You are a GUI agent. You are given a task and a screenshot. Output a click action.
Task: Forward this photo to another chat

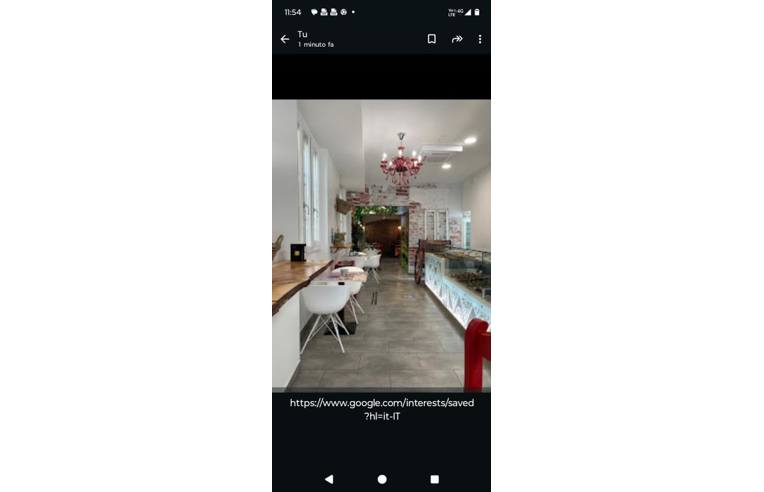[457, 39]
